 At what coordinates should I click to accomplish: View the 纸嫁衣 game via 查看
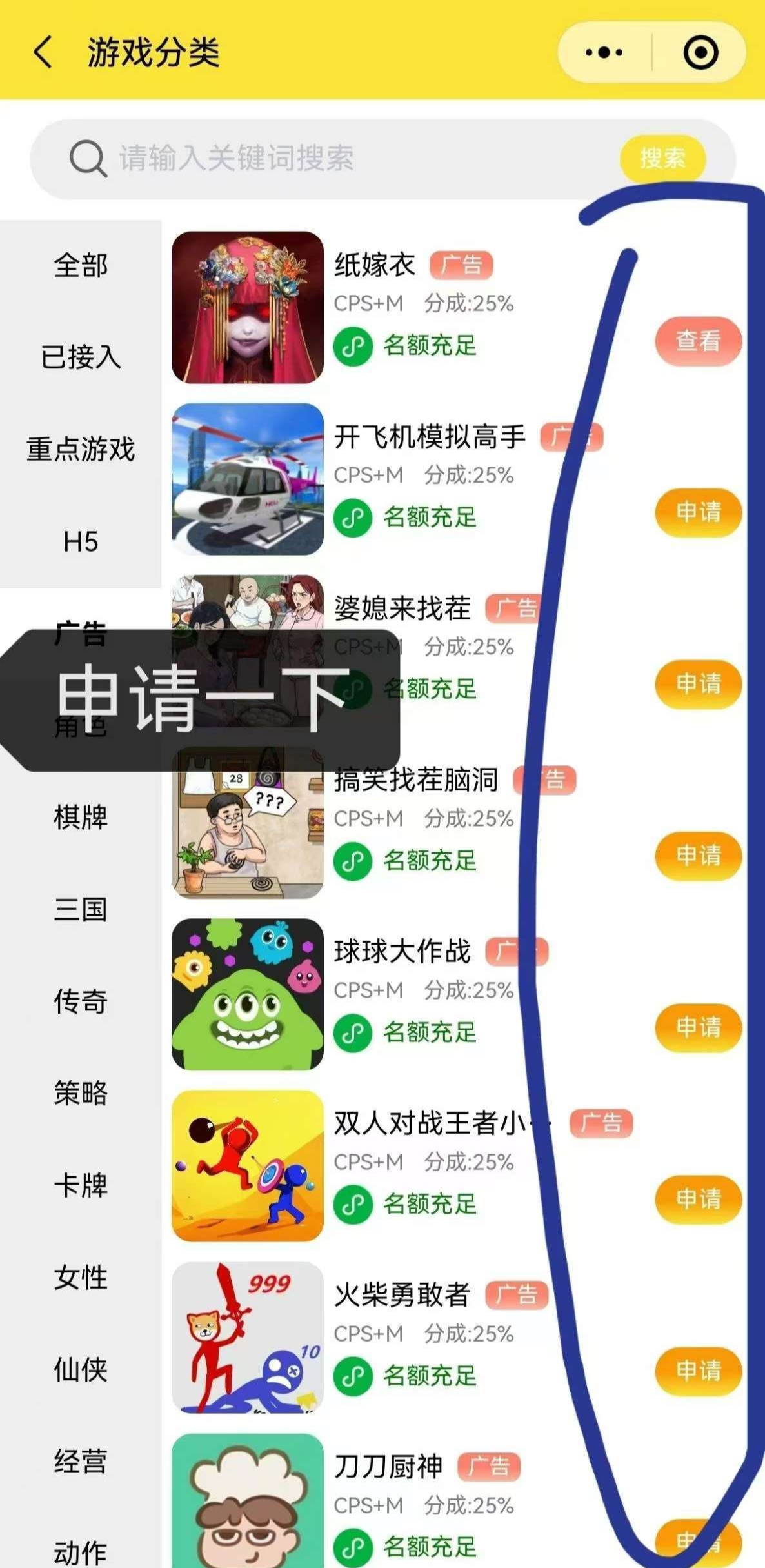(x=698, y=341)
